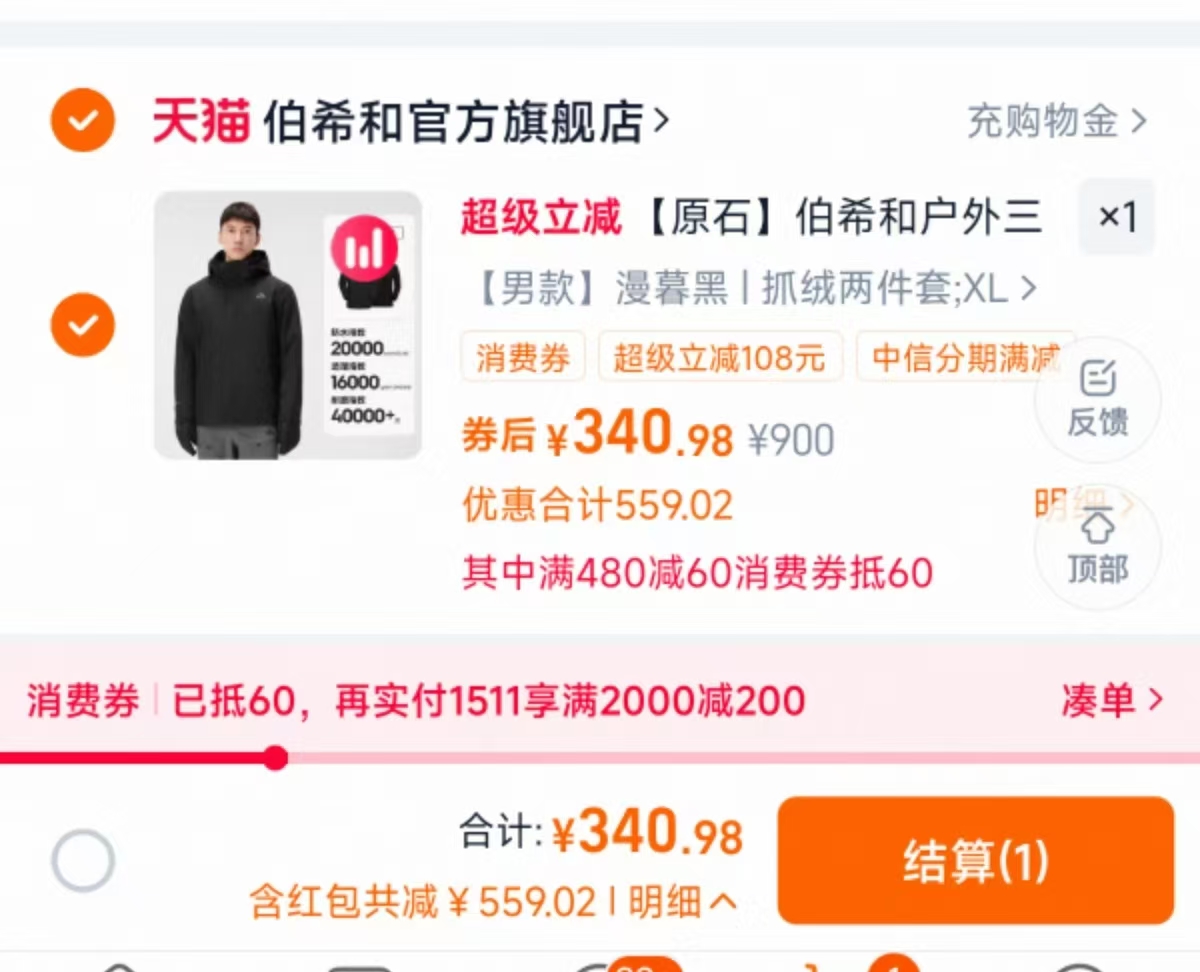Jump back to top with 顶部
This screenshot has width=1200, height=972.
click(1097, 547)
